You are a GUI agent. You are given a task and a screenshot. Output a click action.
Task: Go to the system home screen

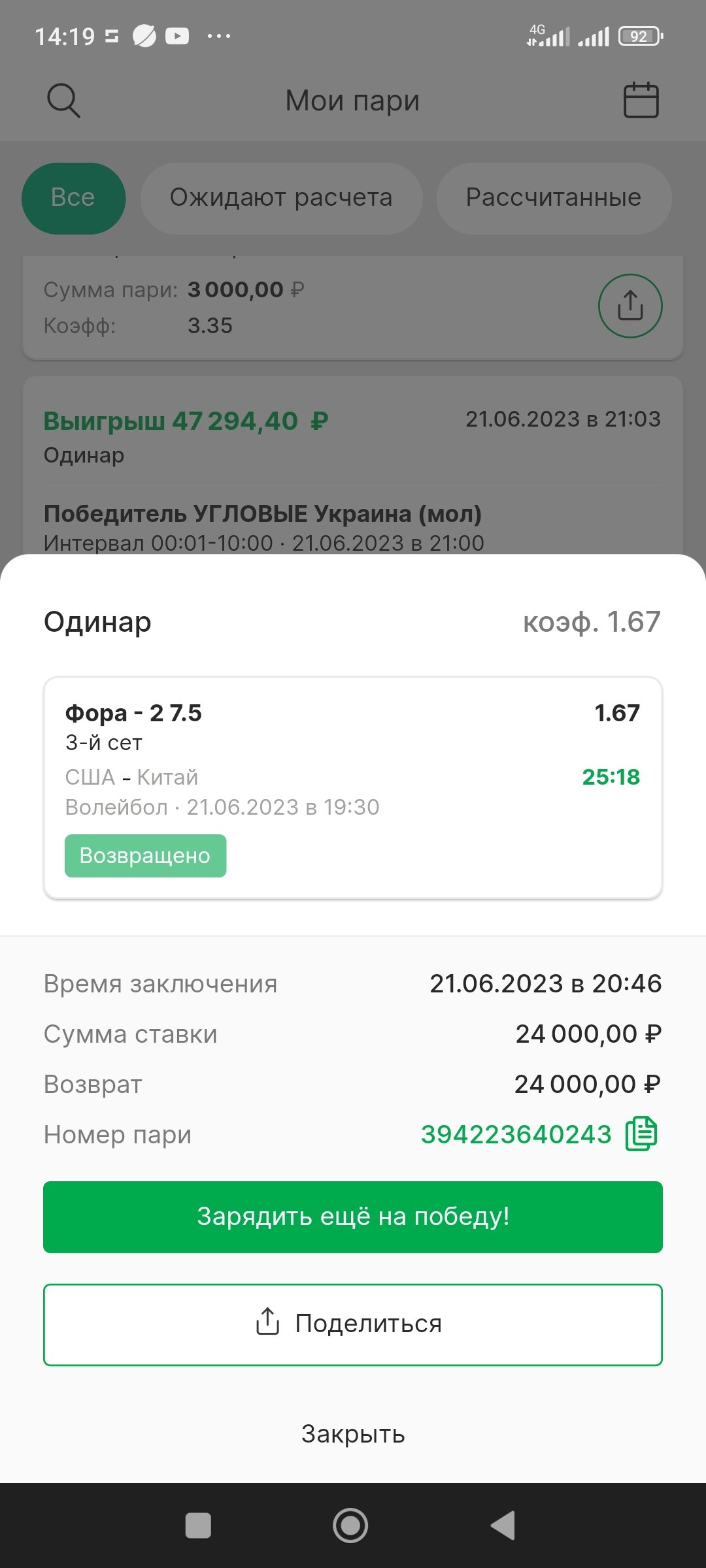tap(350, 1526)
